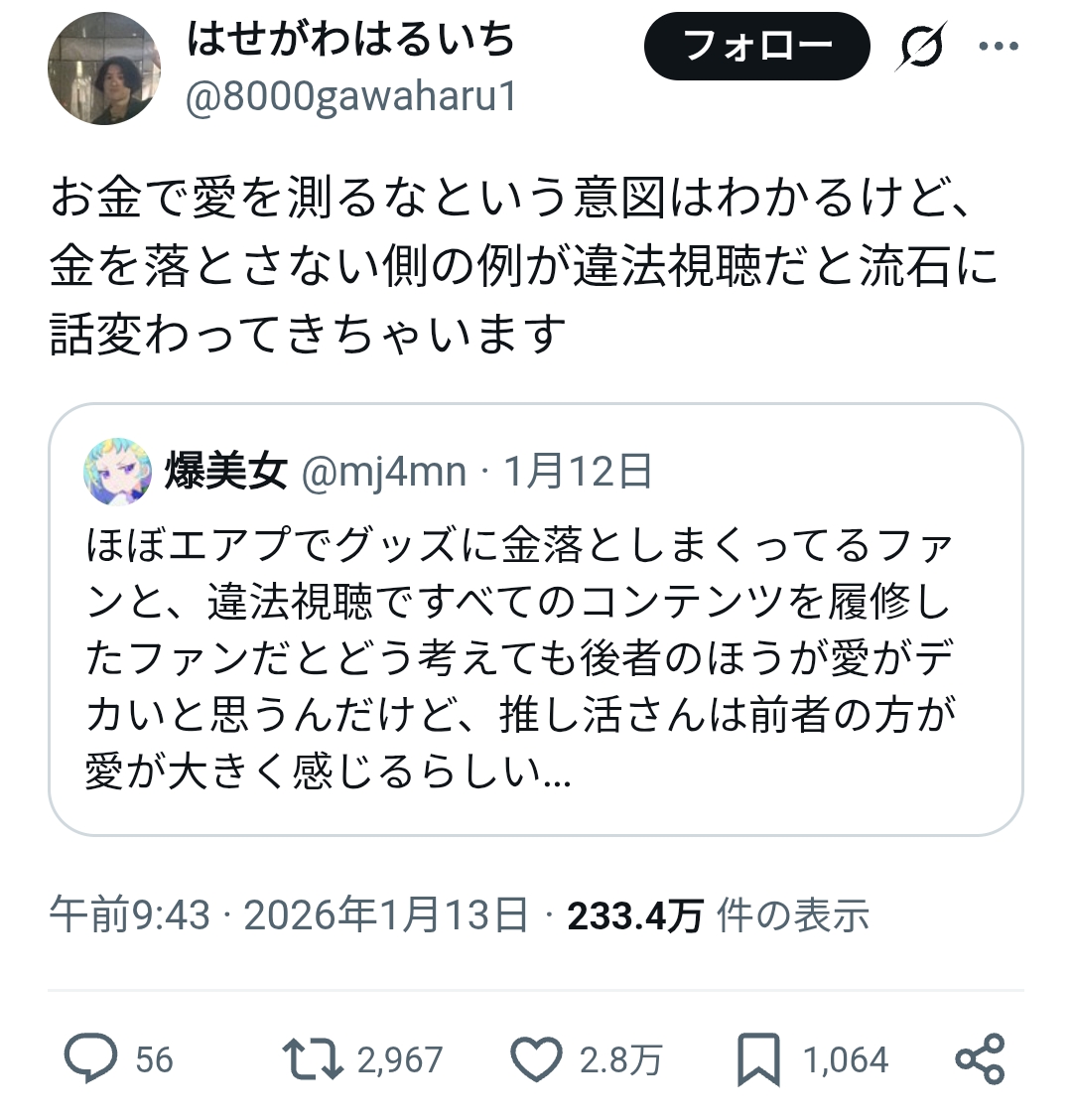Repost this tweet with the retweet icon
Screen dimensions: 1072x1120
(x=312, y=1058)
